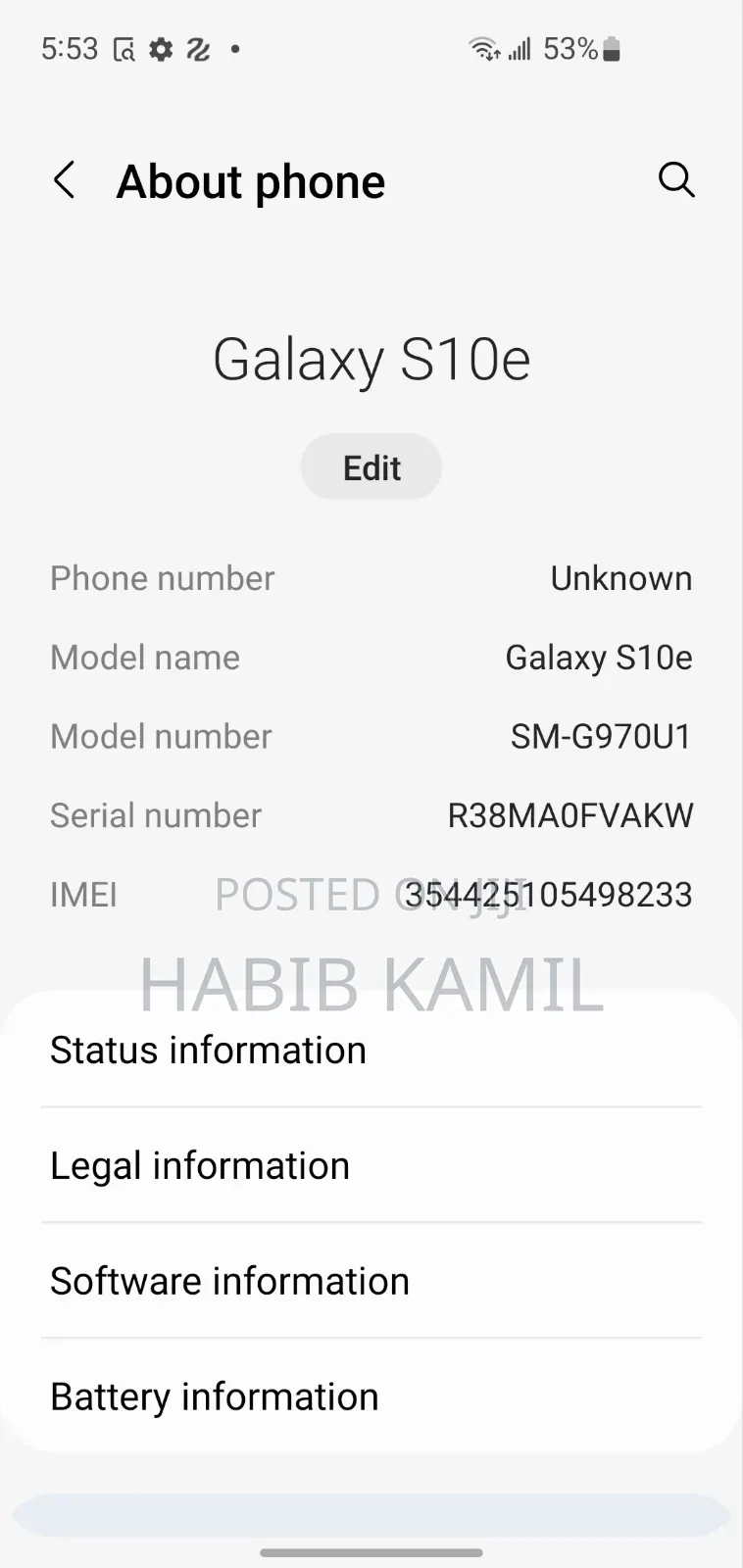Open search on the About phone screen
Screen dimensions: 743x1568
[x=676, y=180]
